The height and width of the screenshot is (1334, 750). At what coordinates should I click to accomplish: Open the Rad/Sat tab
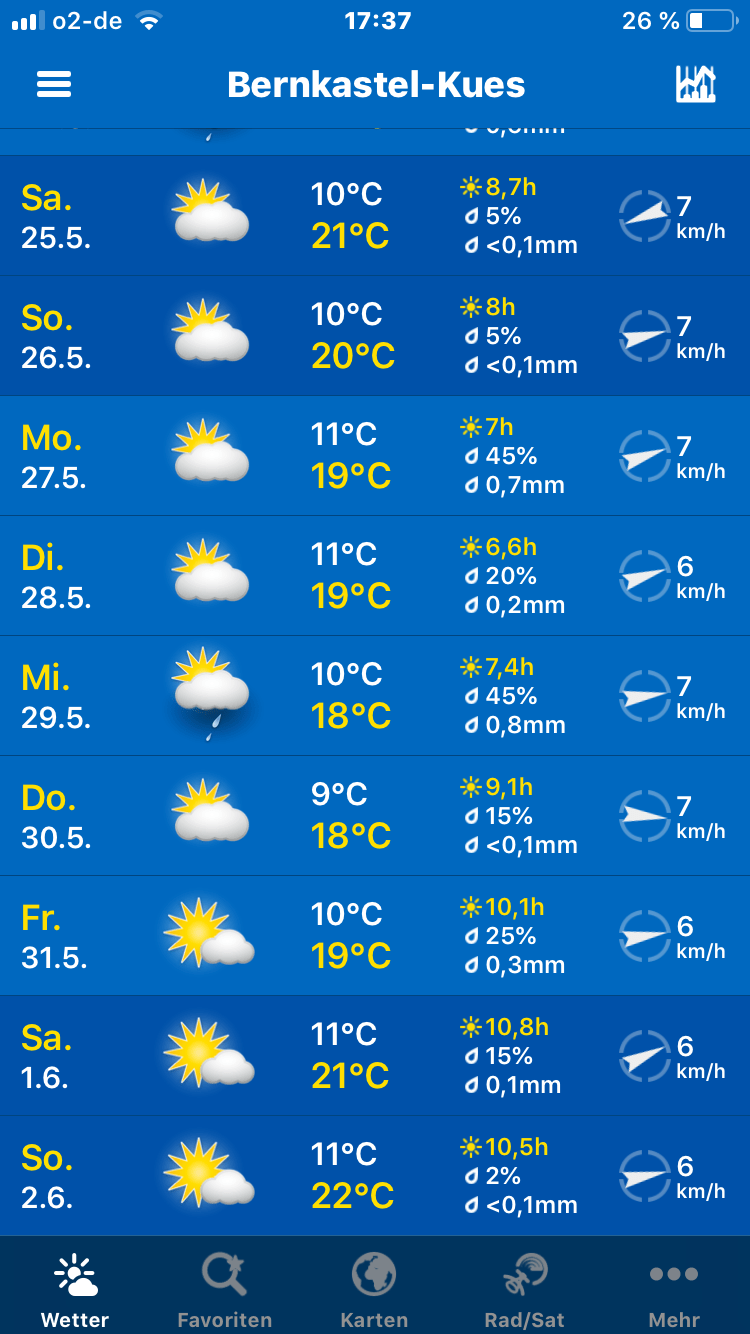(524, 1290)
